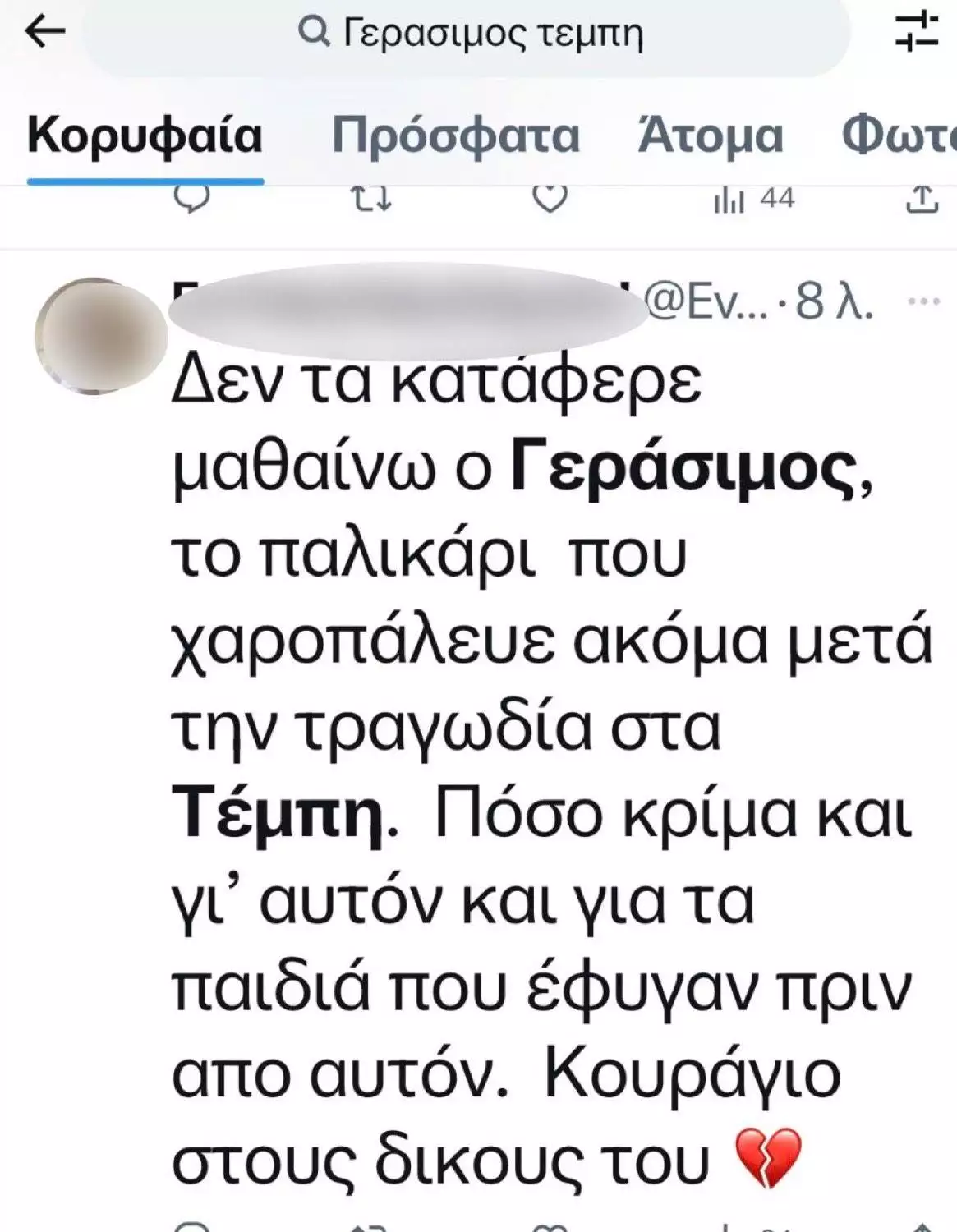Image resolution: width=957 pixels, height=1232 pixels.
Task: Select the Κορυφαία tab
Action: (145, 136)
